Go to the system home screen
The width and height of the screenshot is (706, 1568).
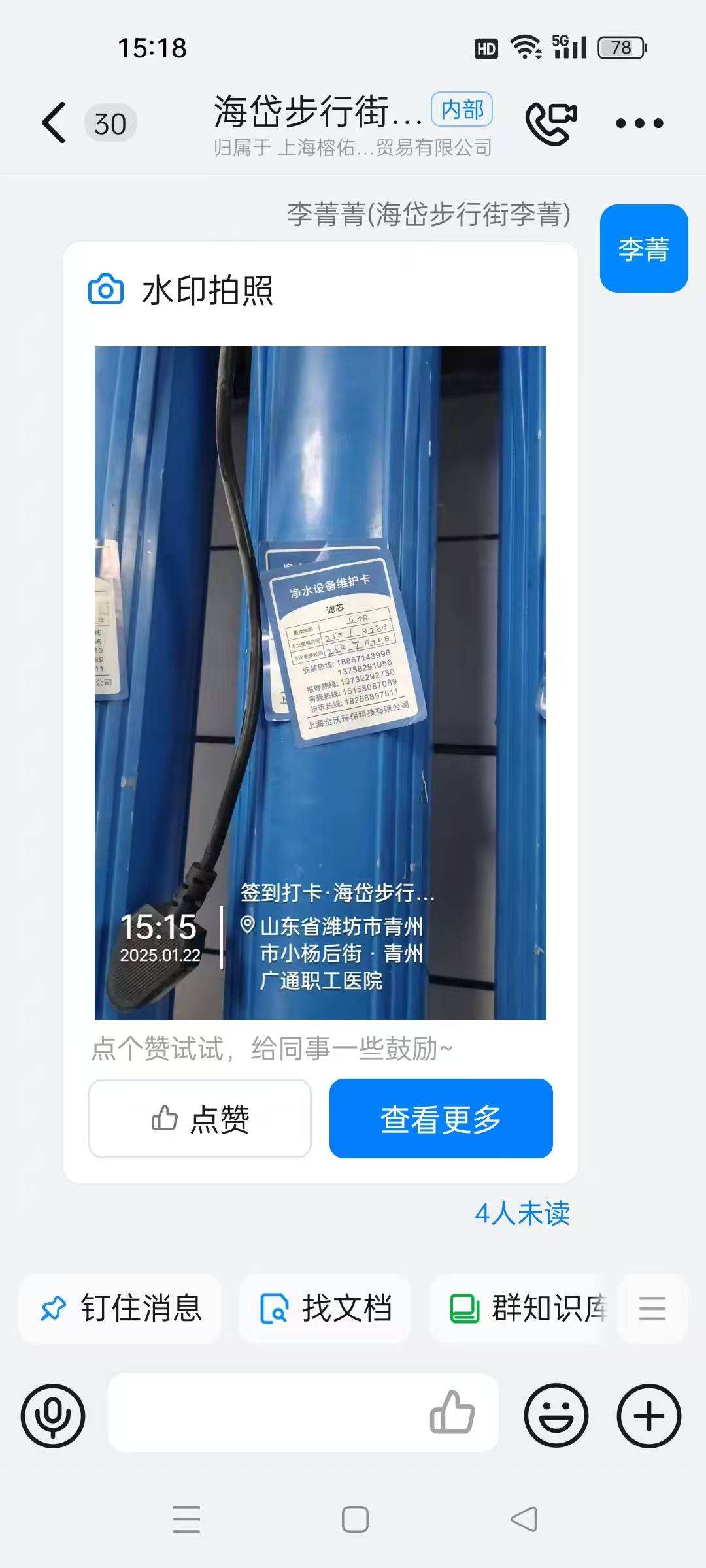coord(355,1519)
